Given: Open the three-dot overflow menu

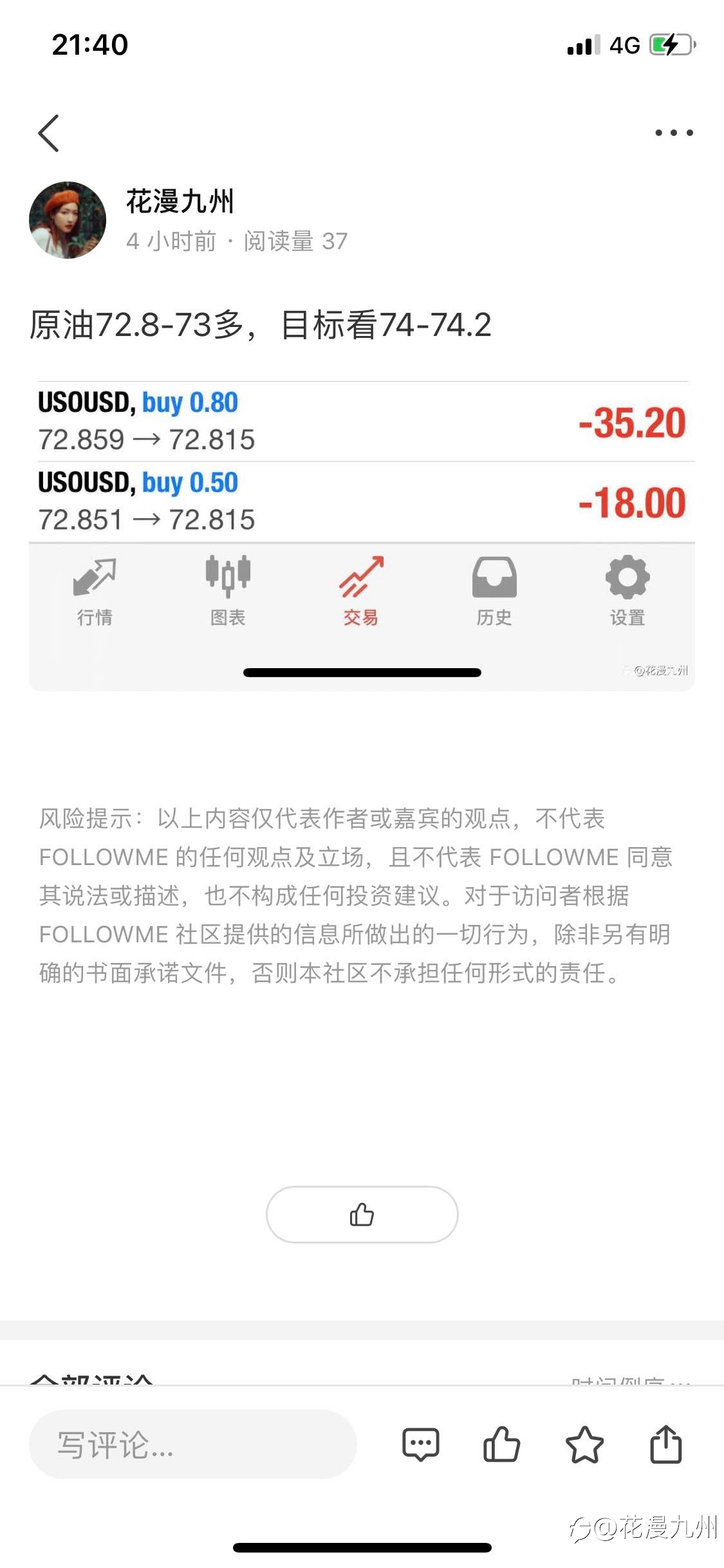Looking at the screenshot, I should (674, 133).
